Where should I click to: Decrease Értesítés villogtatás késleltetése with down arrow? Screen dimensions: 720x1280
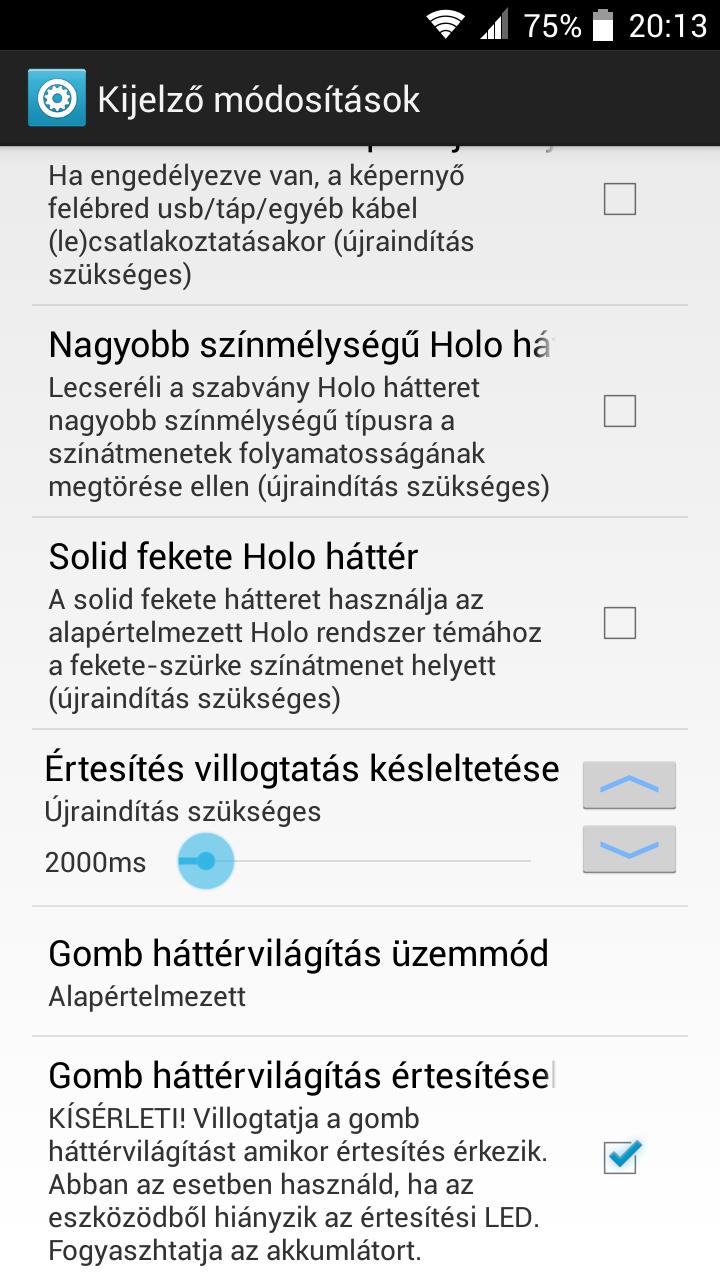tap(629, 849)
